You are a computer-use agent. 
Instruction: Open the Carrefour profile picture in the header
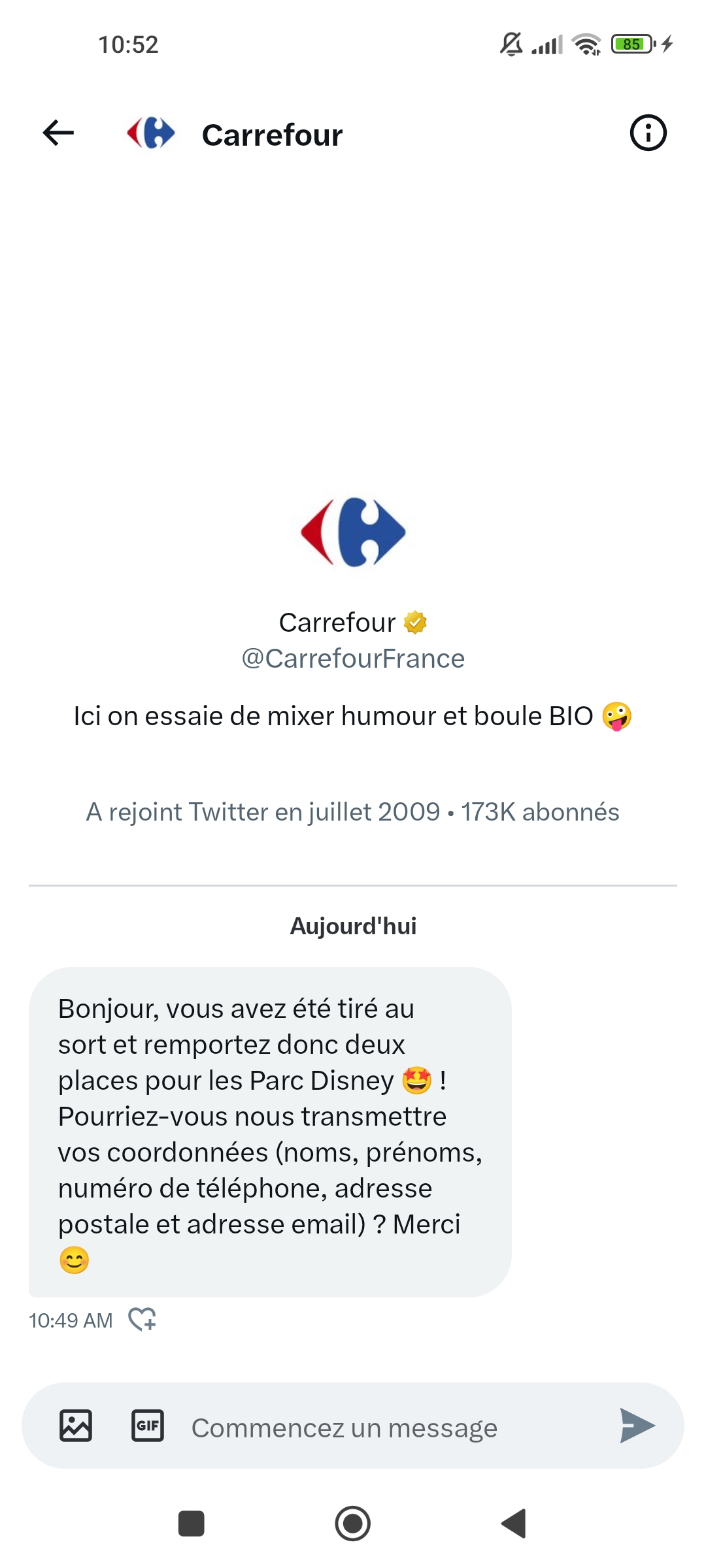click(151, 133)
